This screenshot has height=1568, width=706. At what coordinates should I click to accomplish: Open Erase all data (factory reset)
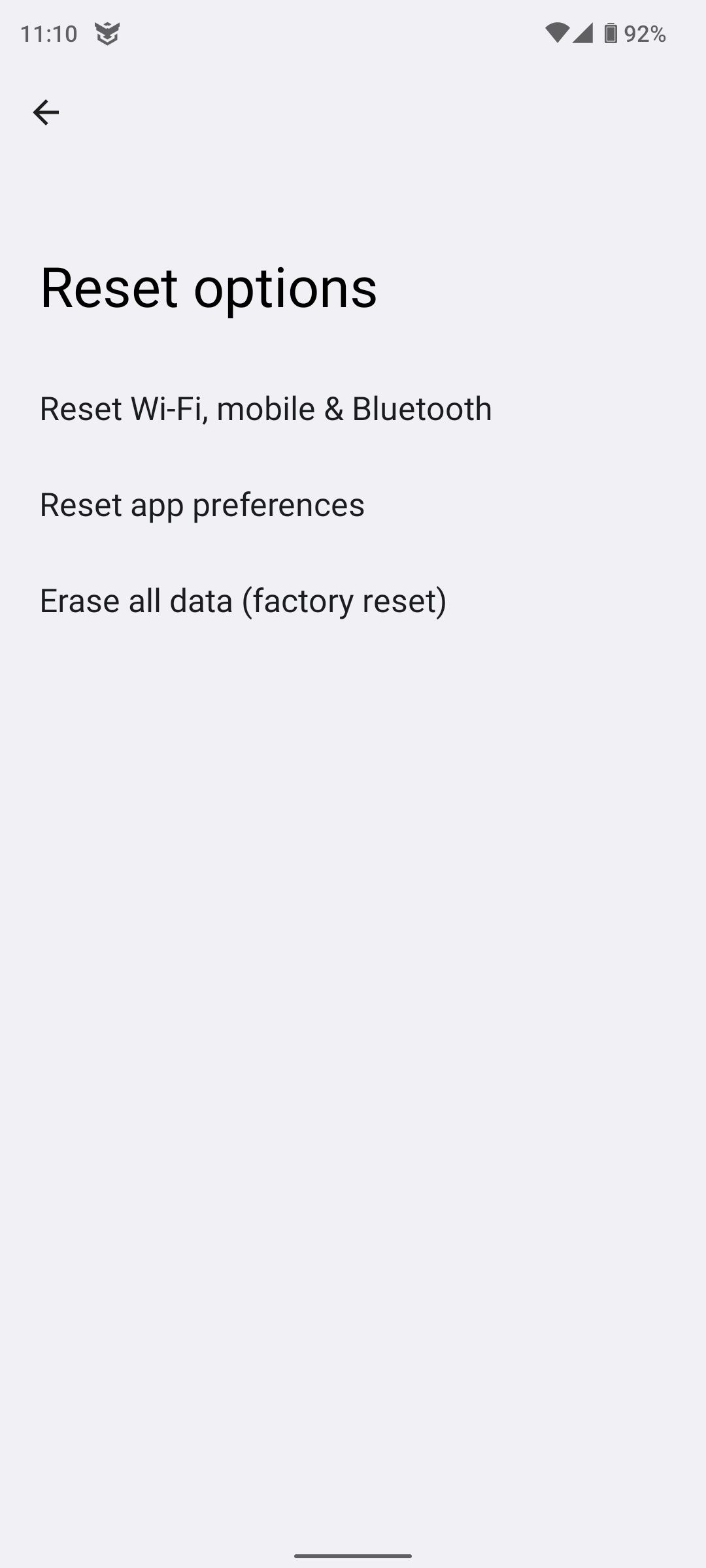(243, 600)
